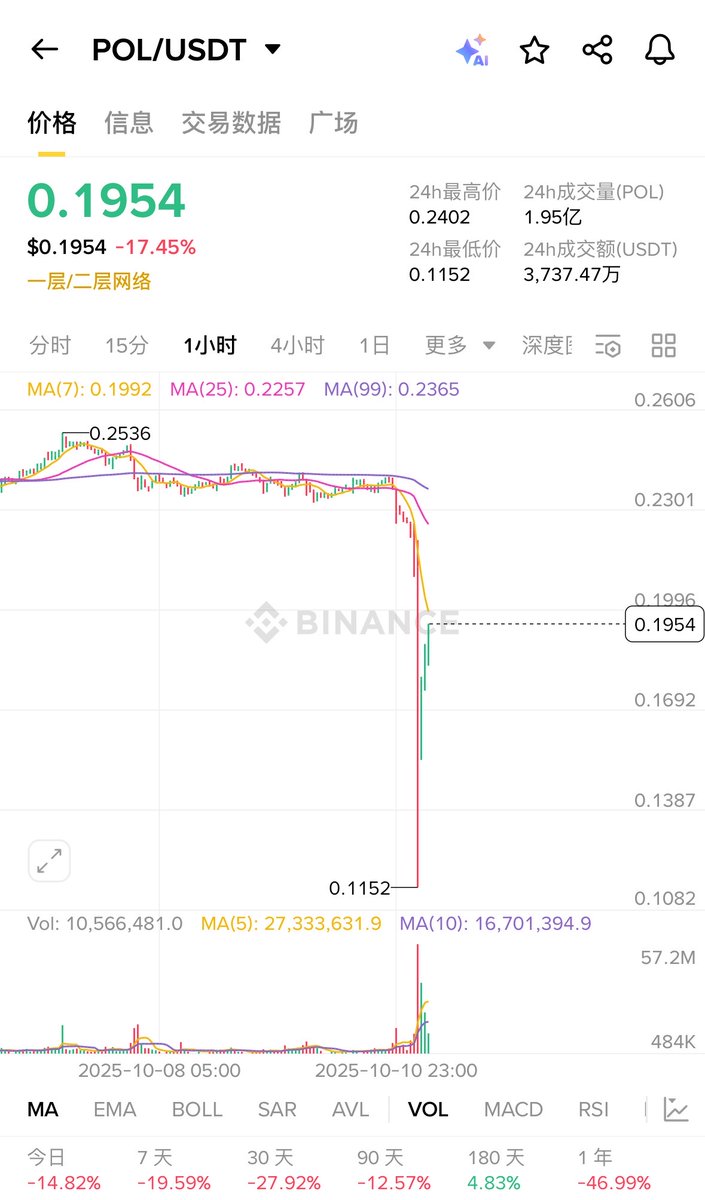Open the price alert bell
Image resolution: width=705 pixels, height=1200 pixels.
pyautogui.click(x=659, y=50)
